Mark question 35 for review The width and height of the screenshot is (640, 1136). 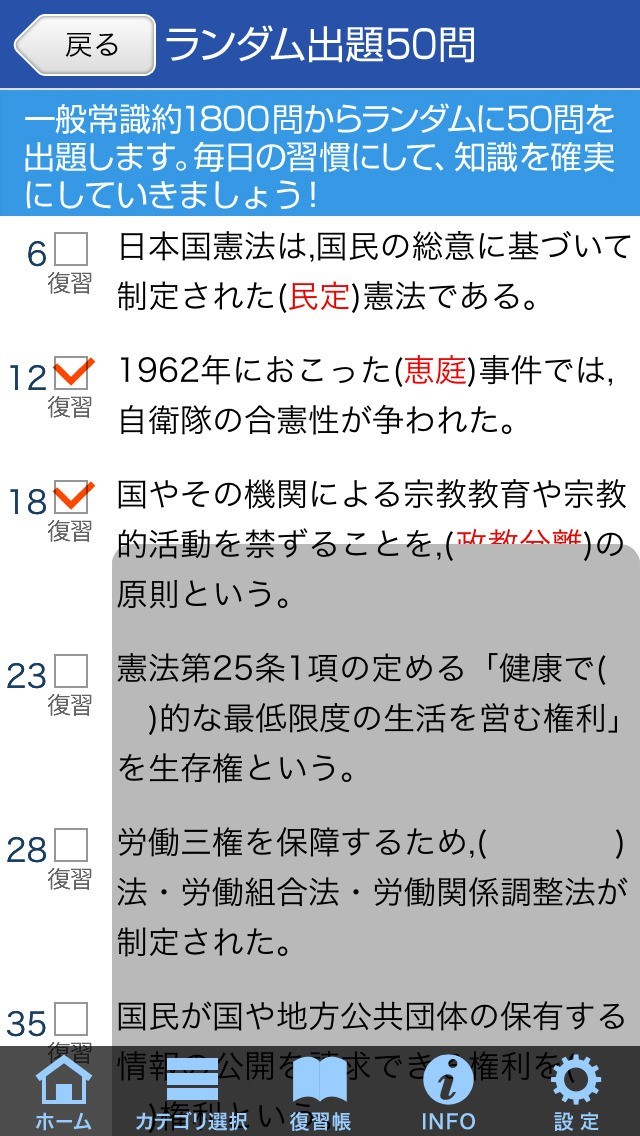click(x=71, y=1019)
